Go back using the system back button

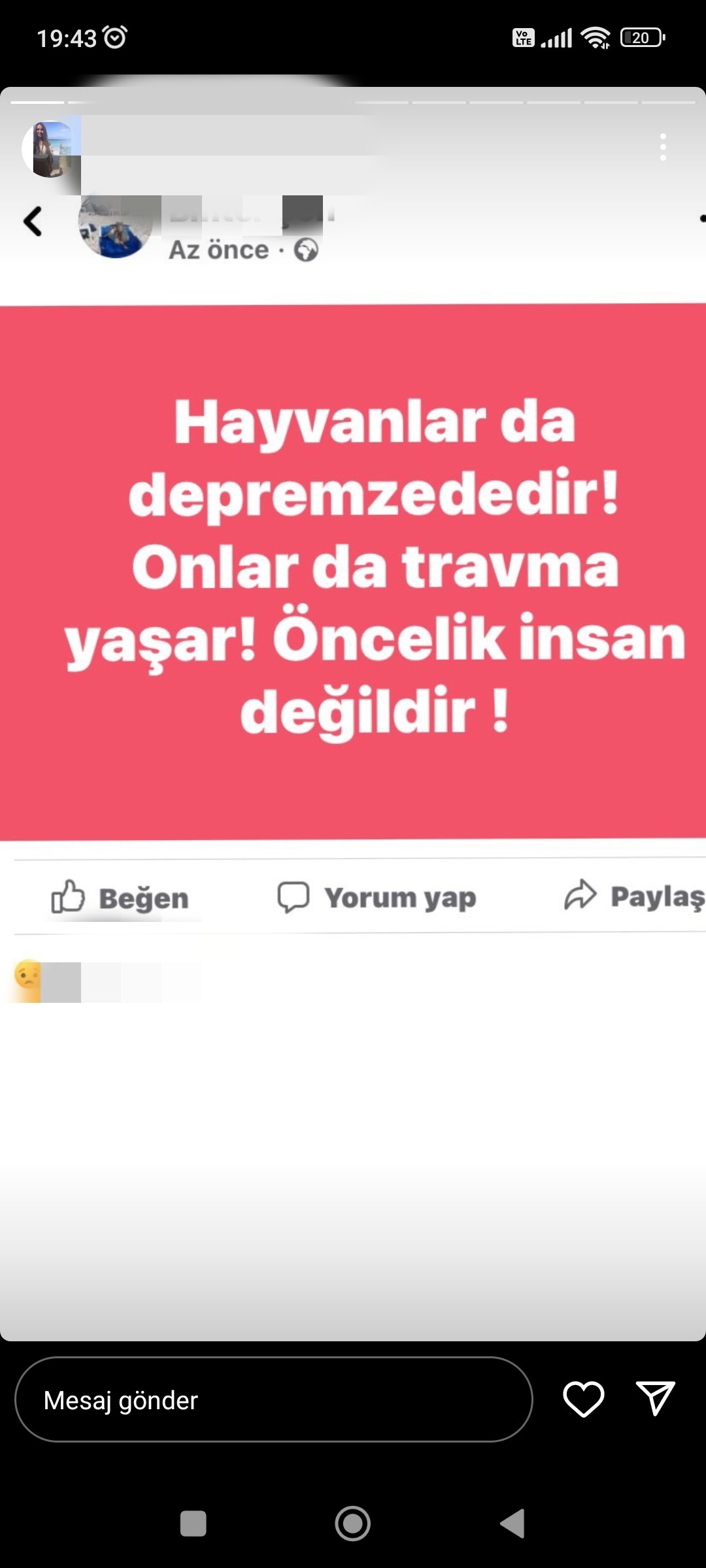pos(513,1524)
